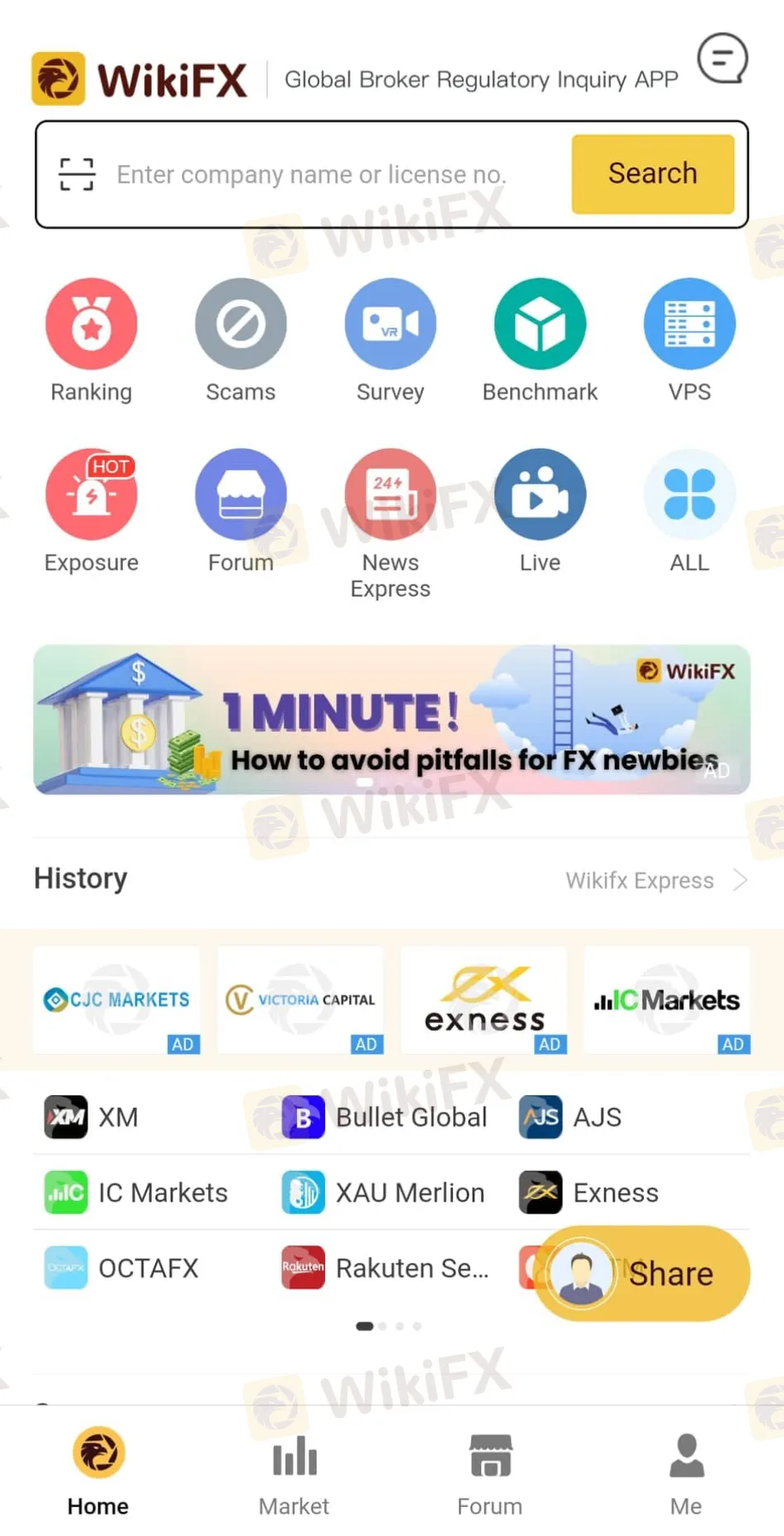This screenshot has height=1536, width=784.
Task: Open News Express
Action: click(x=390, y=520)
